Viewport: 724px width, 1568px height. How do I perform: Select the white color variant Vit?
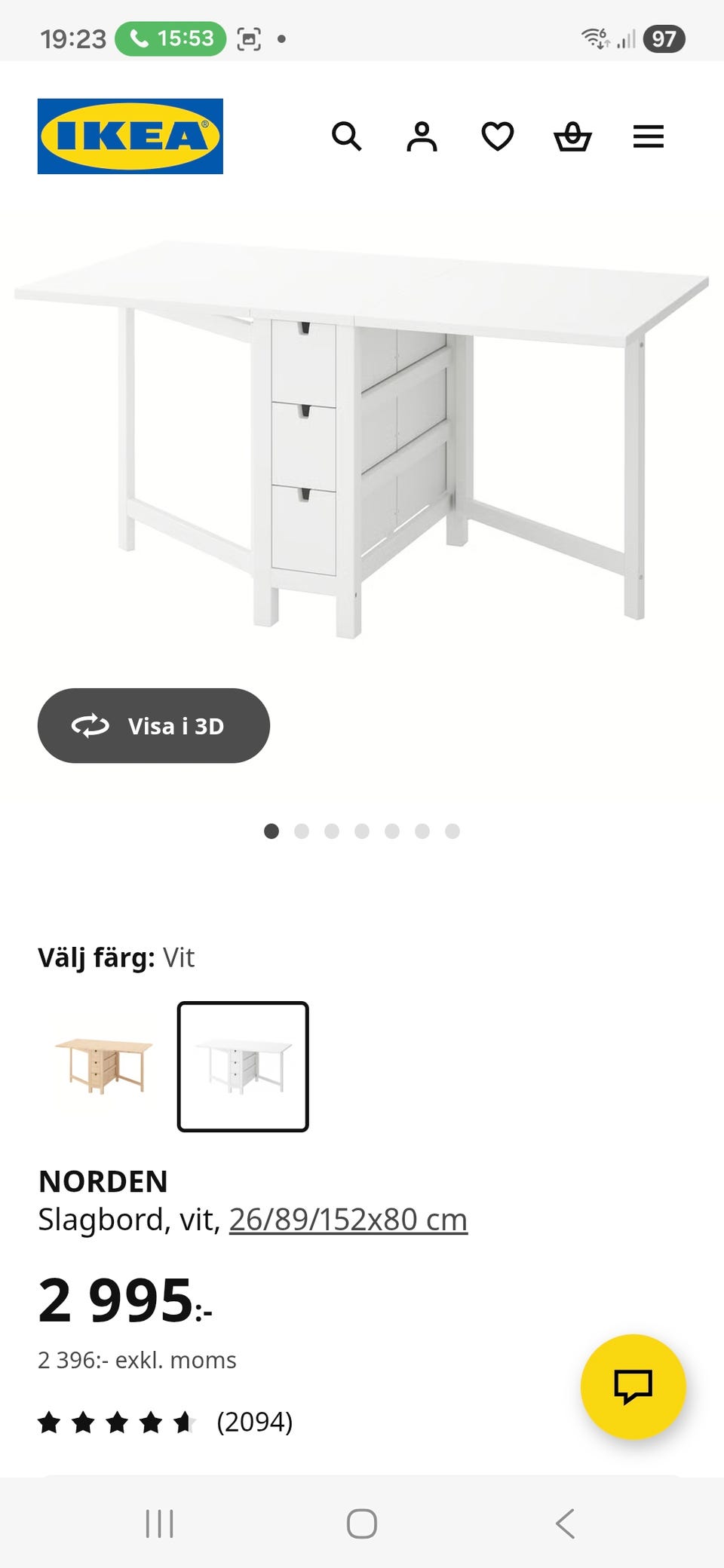pos(243,1065)
